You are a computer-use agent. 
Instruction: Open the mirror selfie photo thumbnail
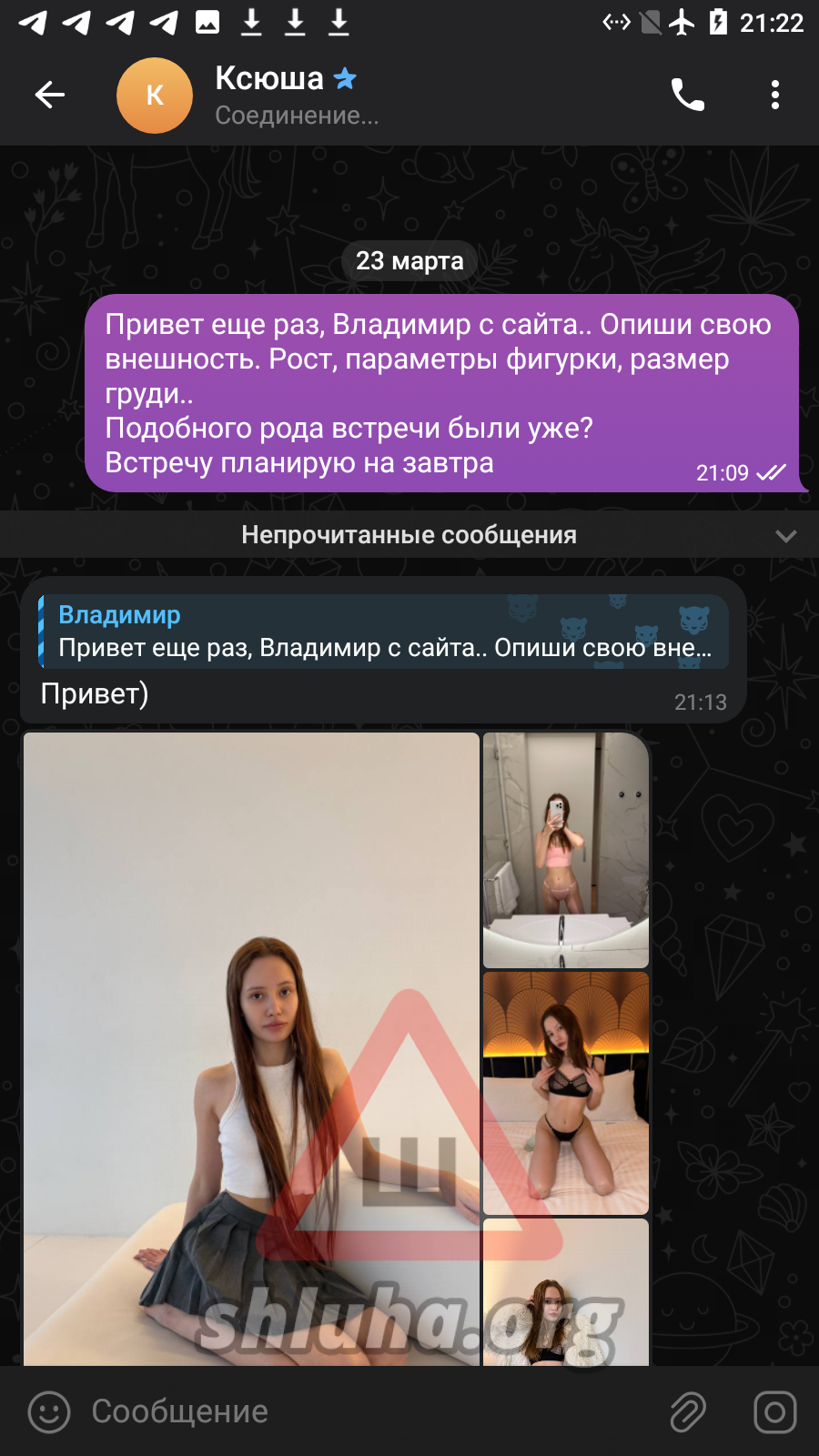tap(566, 850)
